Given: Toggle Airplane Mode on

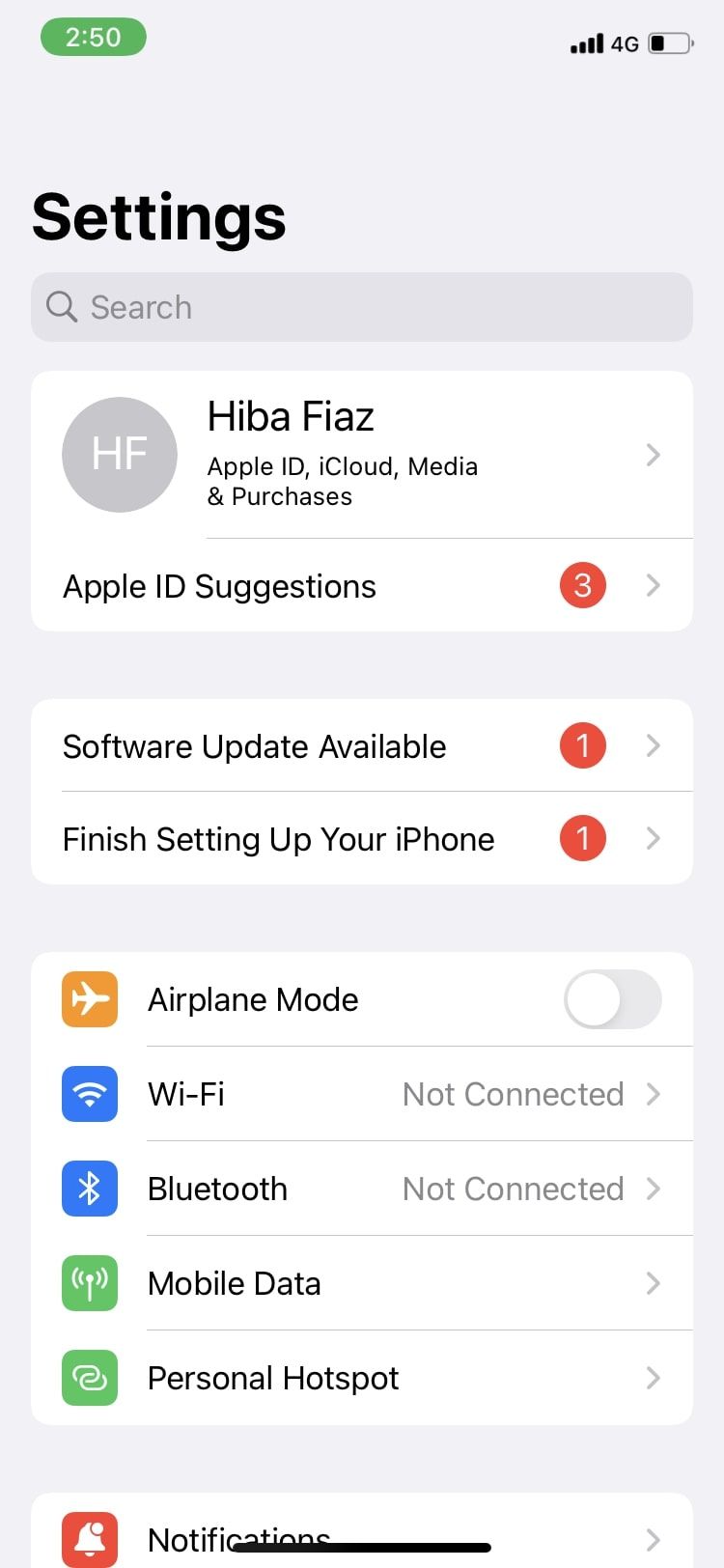Looking at the screenshot, I should [612, 999].
